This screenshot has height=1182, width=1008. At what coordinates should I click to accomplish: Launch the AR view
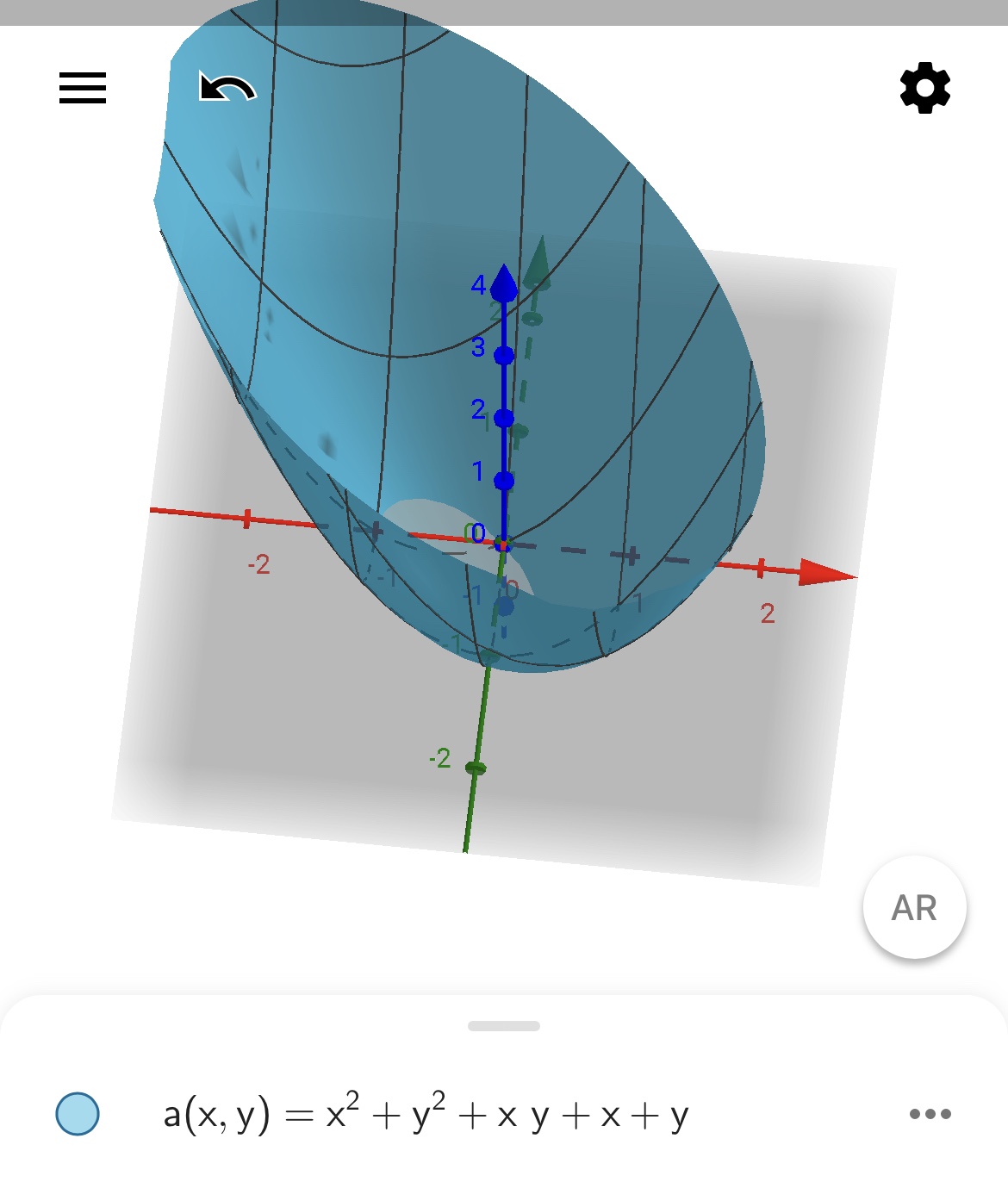(914, 907)
